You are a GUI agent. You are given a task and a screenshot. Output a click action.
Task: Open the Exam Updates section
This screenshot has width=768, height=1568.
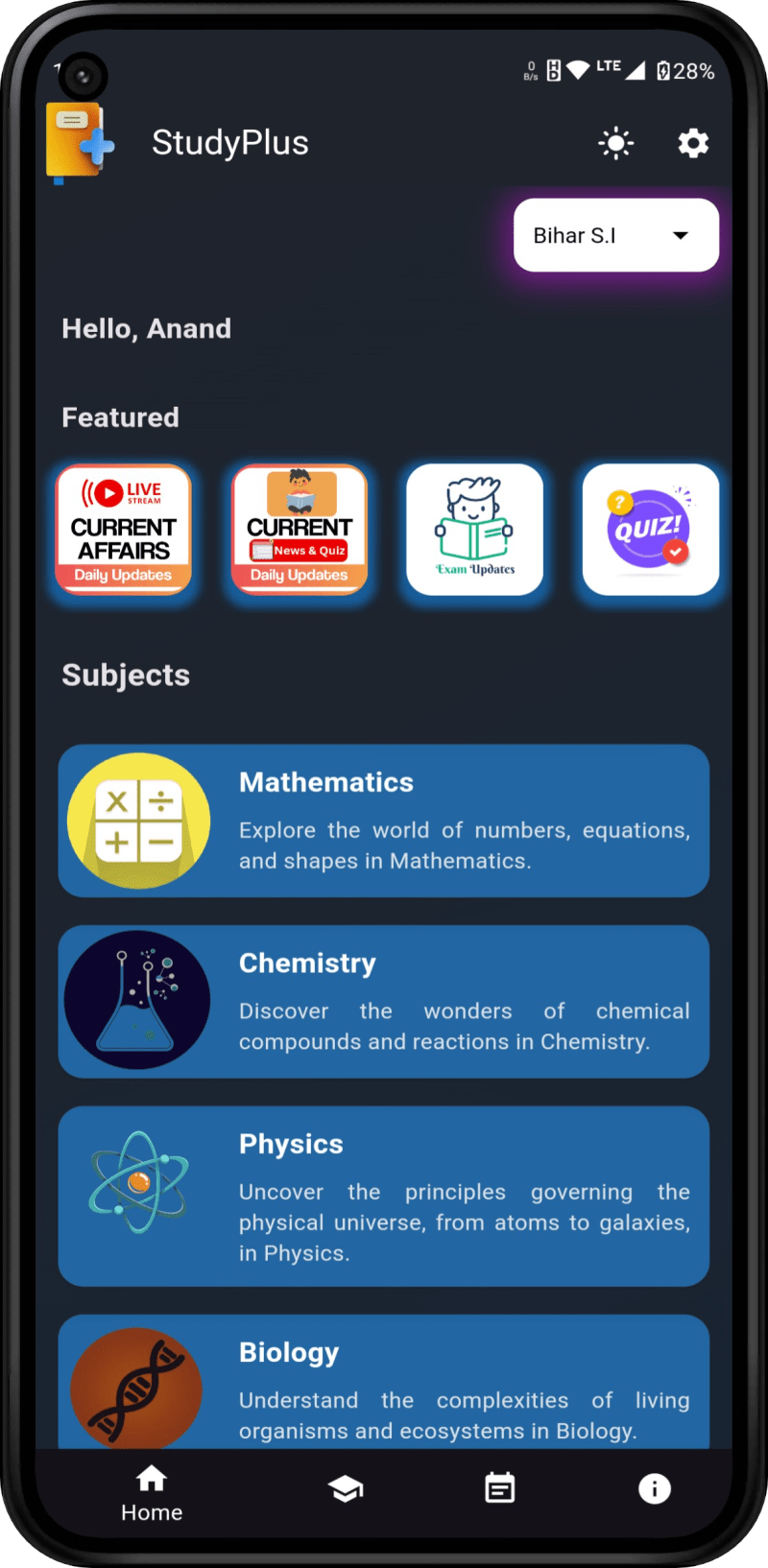(x=474, y=530)
